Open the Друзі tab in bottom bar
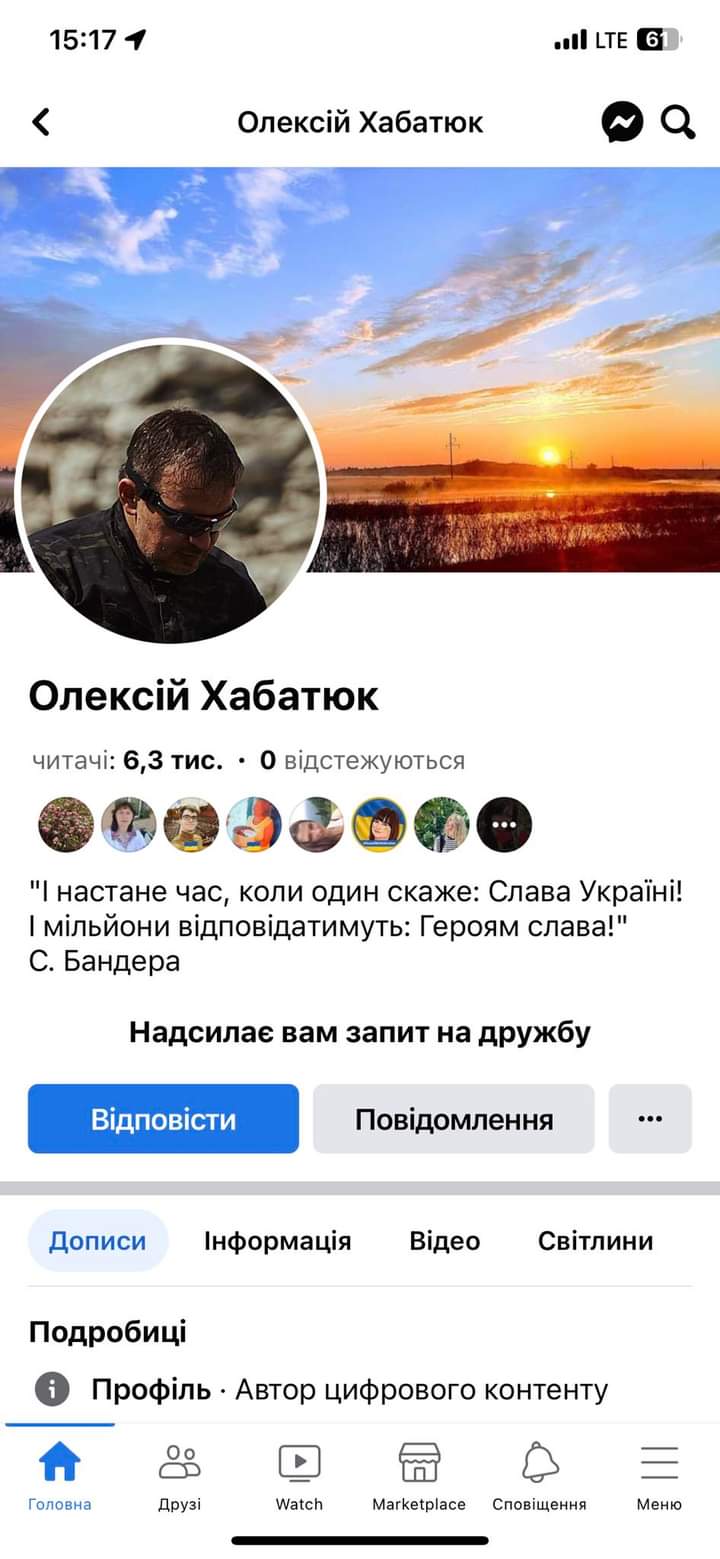 pos(180,1477)
